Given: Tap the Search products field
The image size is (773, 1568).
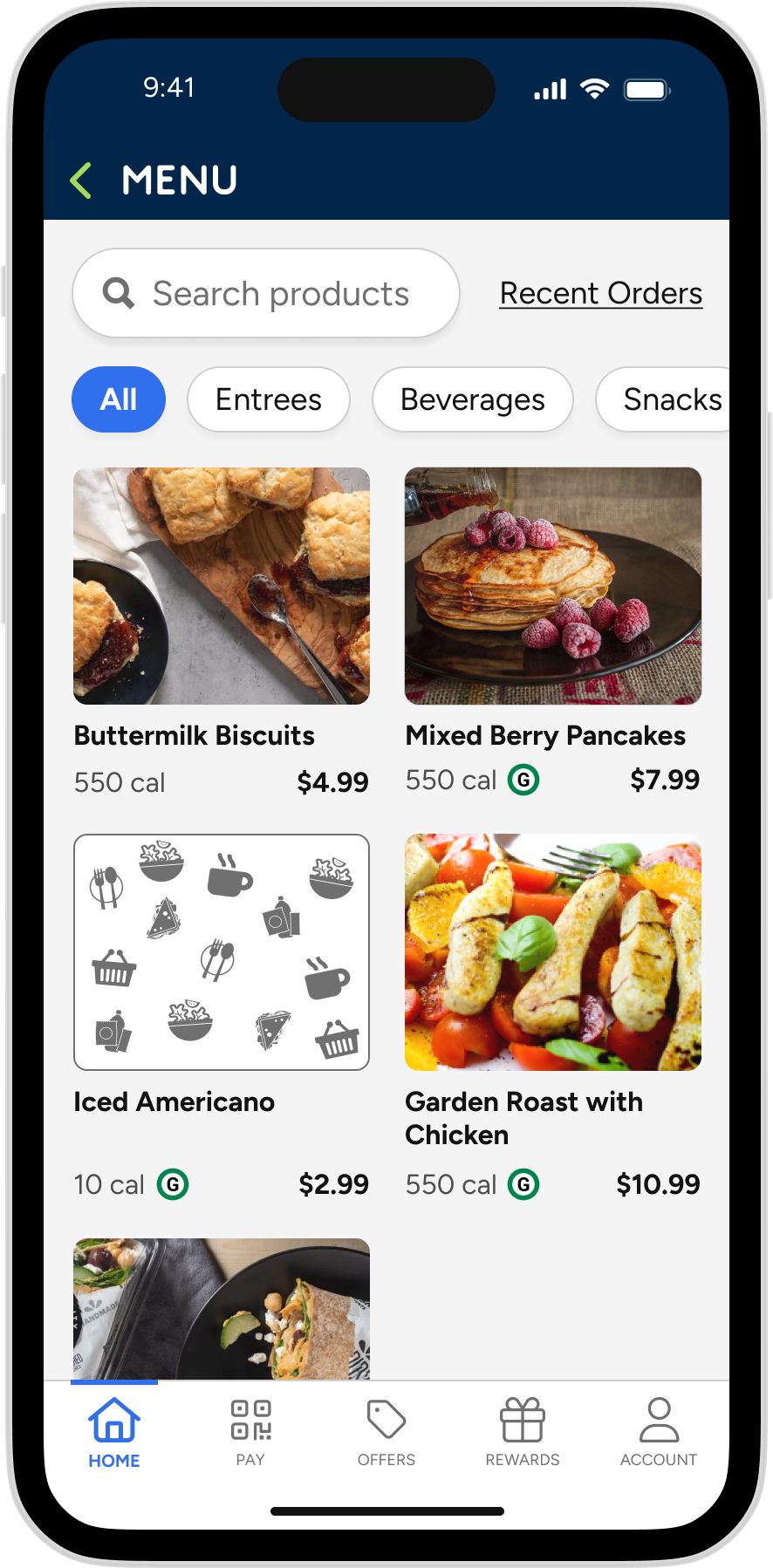Looking at the screenshot, I should click(x=266, y=294).
